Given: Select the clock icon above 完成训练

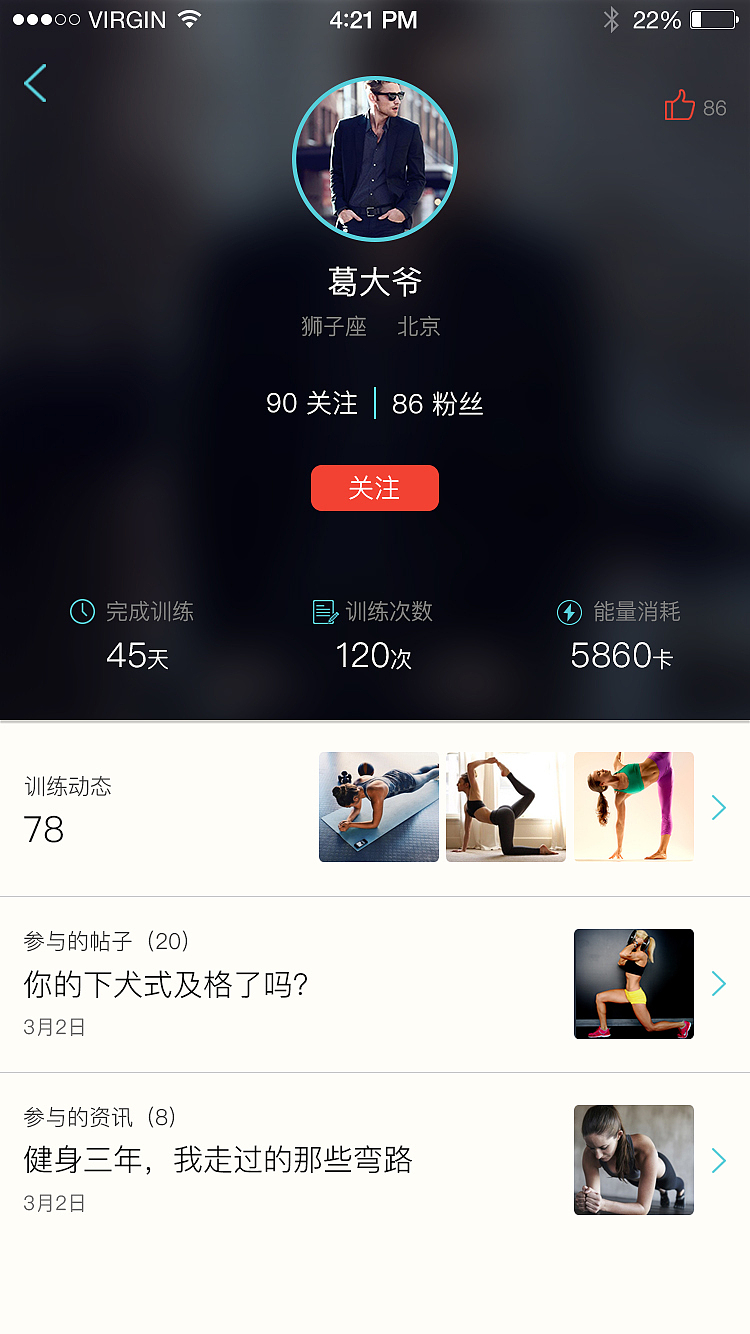Looking at the screenshot, I should pyautogui.click(x=82, y=612).
